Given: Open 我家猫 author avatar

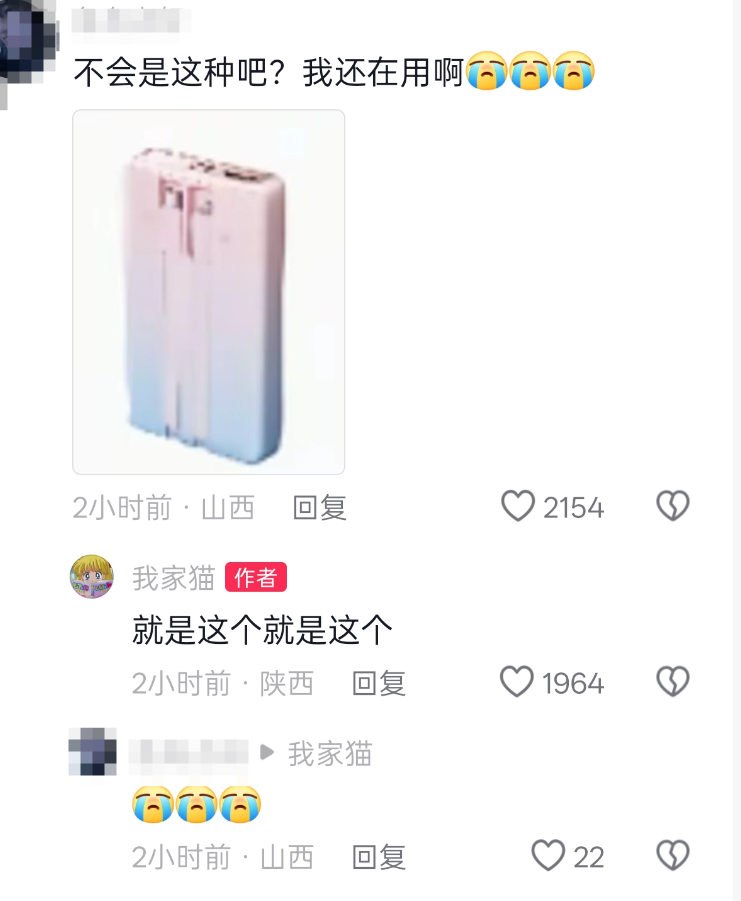Looking at the screenshot, I should coord(91,577).
